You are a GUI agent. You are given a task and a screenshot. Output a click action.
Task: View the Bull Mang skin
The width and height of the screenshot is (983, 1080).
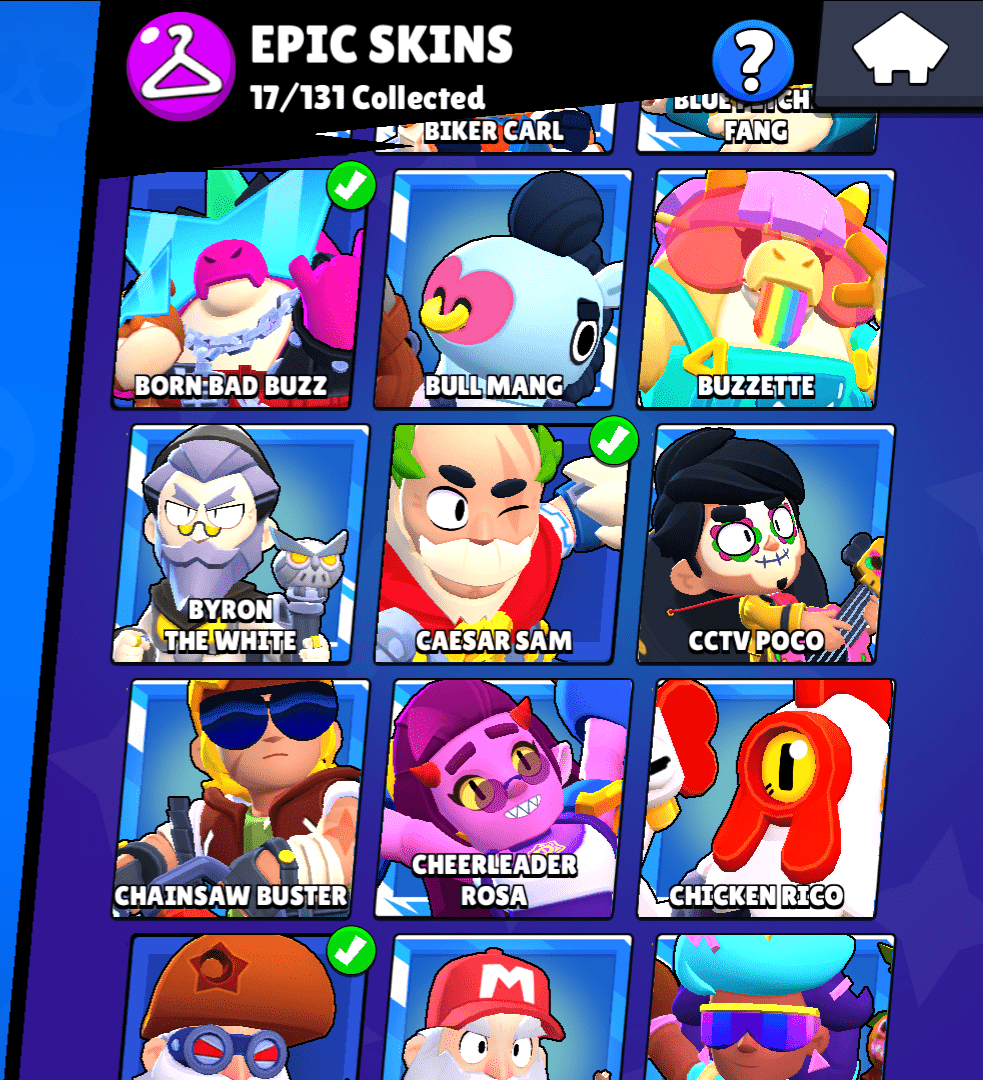click(505, 290)
